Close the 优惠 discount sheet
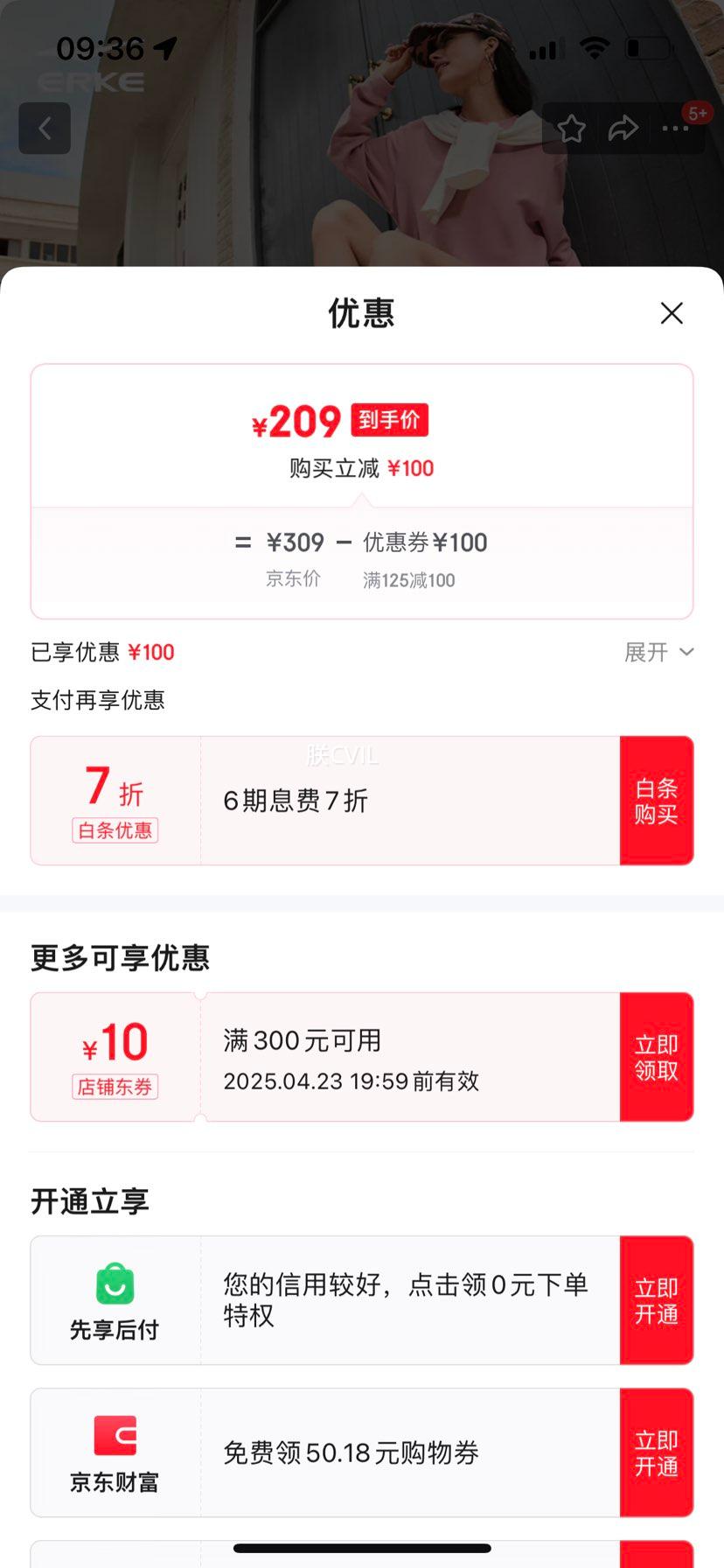 [672, 313]
